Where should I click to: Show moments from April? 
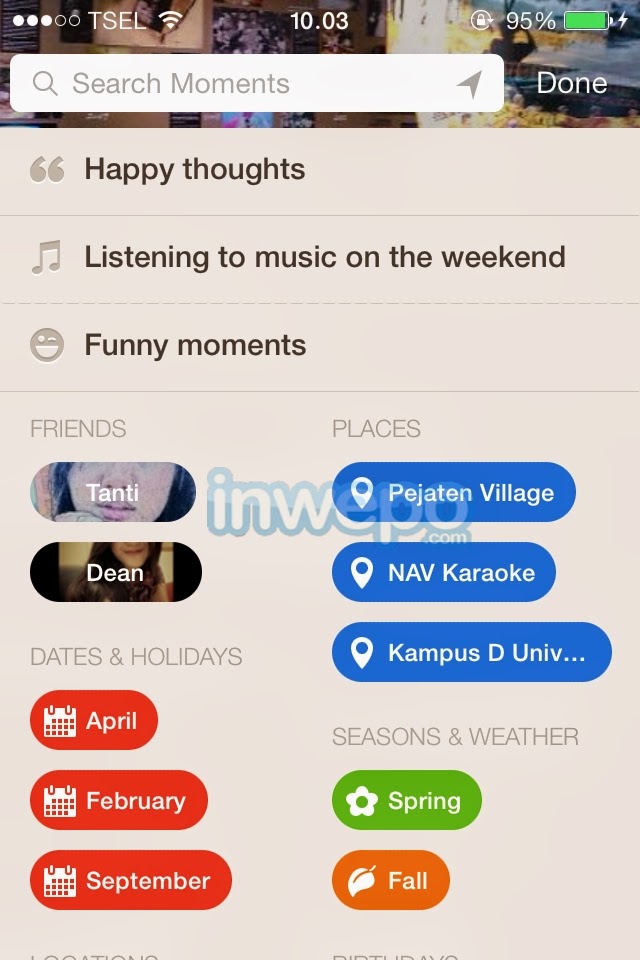point(94,720)
